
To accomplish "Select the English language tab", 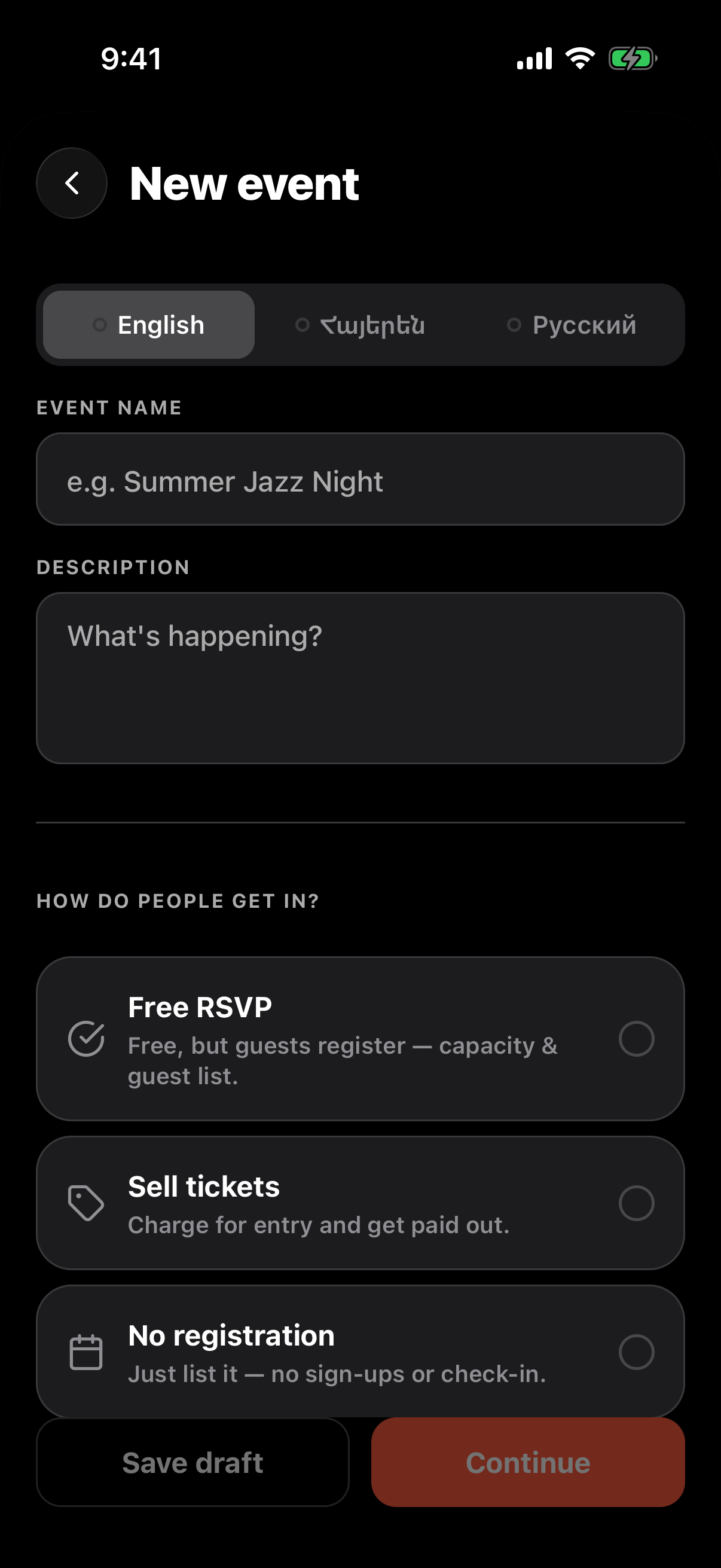I will tap(148, 325).
